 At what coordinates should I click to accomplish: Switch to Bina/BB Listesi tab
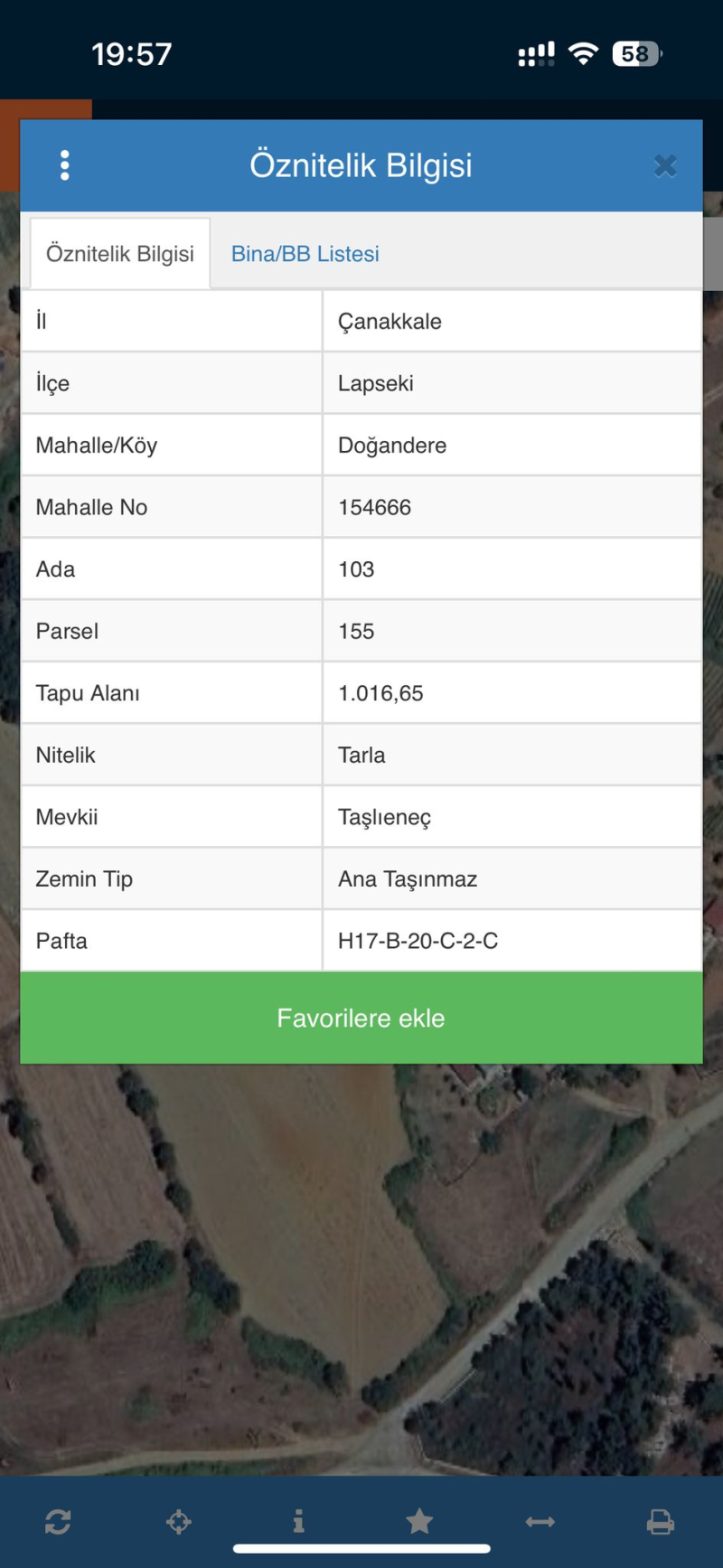pyautogui.click(x=305, y=254)
